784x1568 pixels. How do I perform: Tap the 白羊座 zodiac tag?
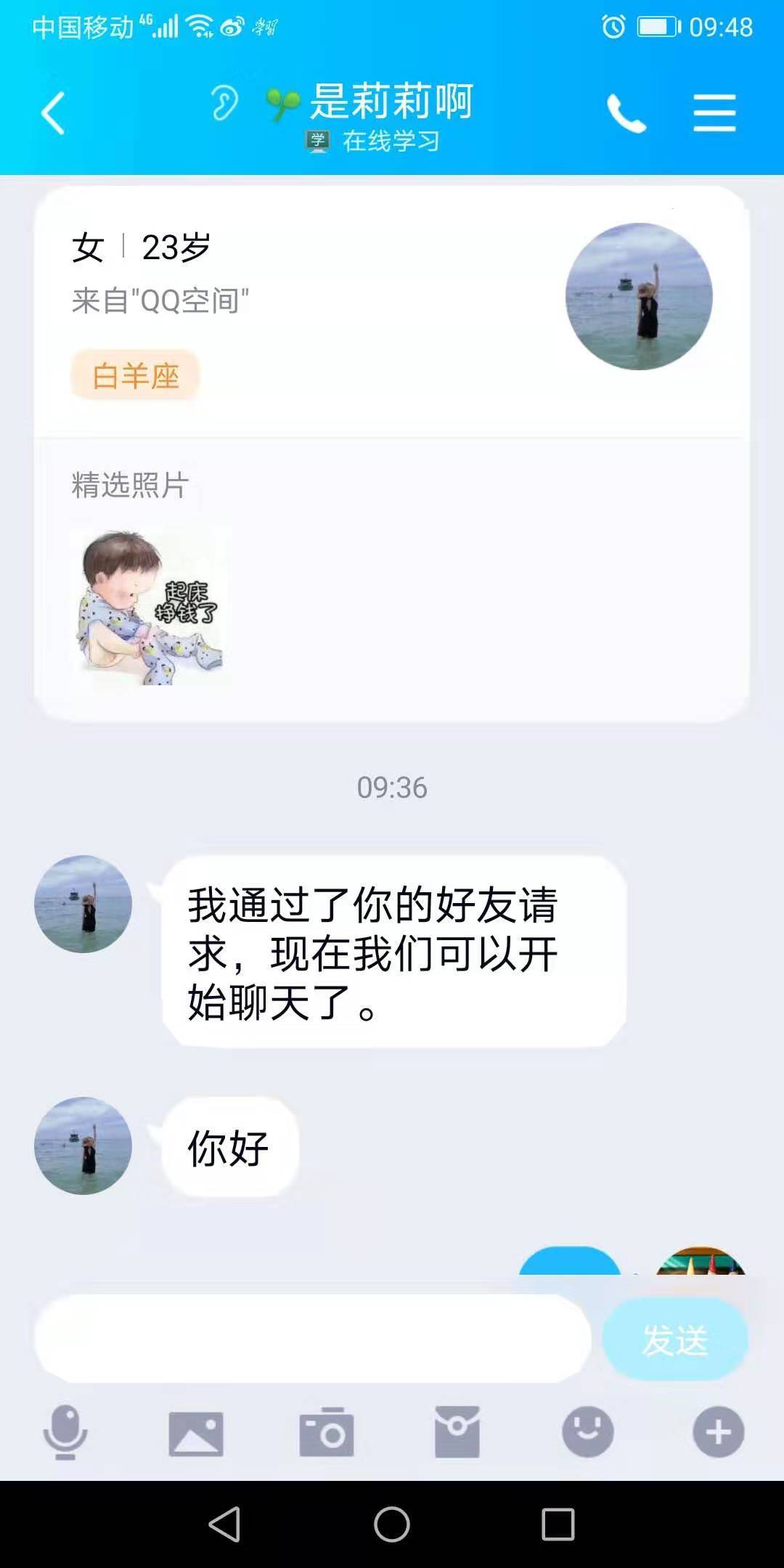(x=134, y=375)
